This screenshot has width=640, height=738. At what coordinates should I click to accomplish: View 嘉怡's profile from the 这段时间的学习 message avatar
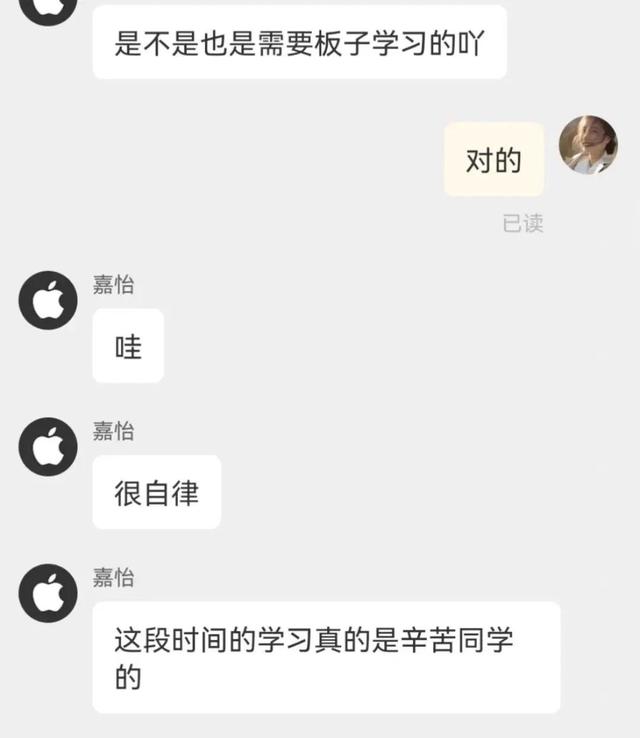tap(48, 593)
